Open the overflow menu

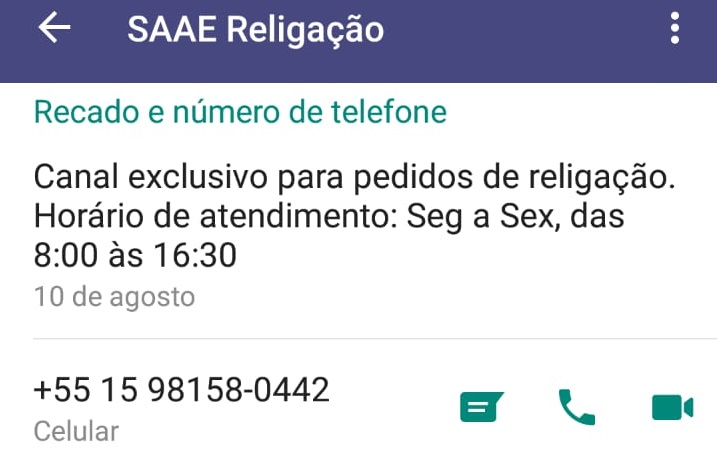point(675,30)
